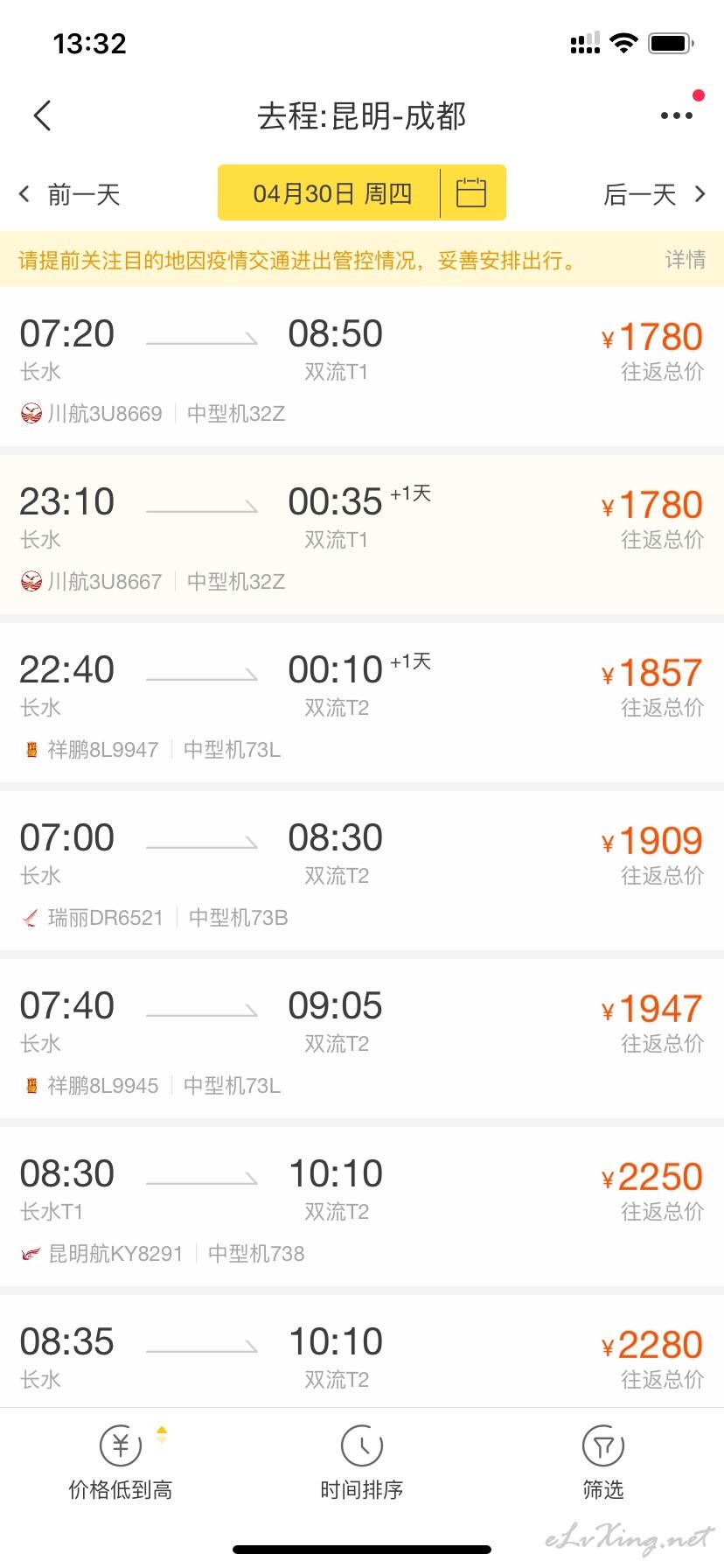Open the 08:35 flight priced ¥2280
Screen dimensions: 724x1568
[362, 1352]
